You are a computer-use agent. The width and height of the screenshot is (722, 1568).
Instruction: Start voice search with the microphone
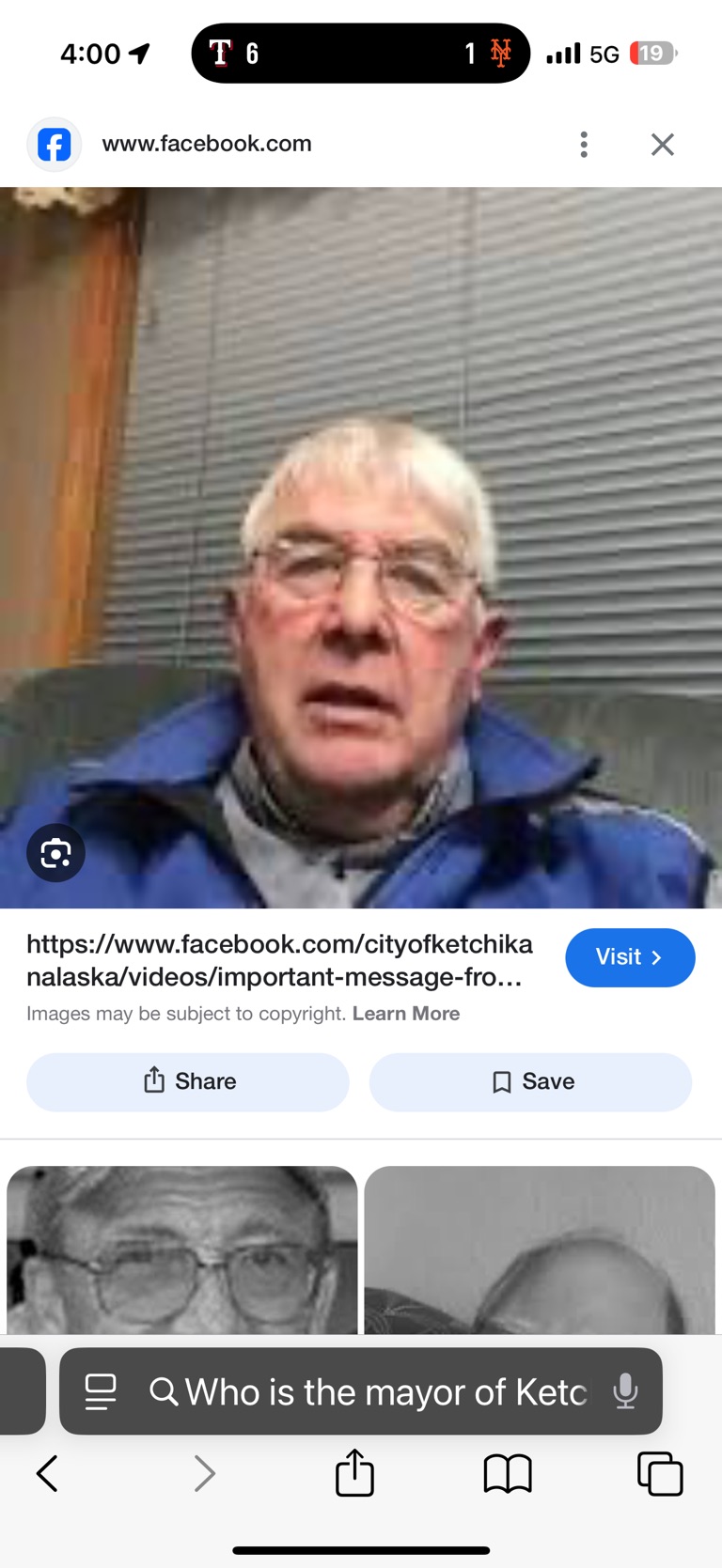coord(625,1391)
